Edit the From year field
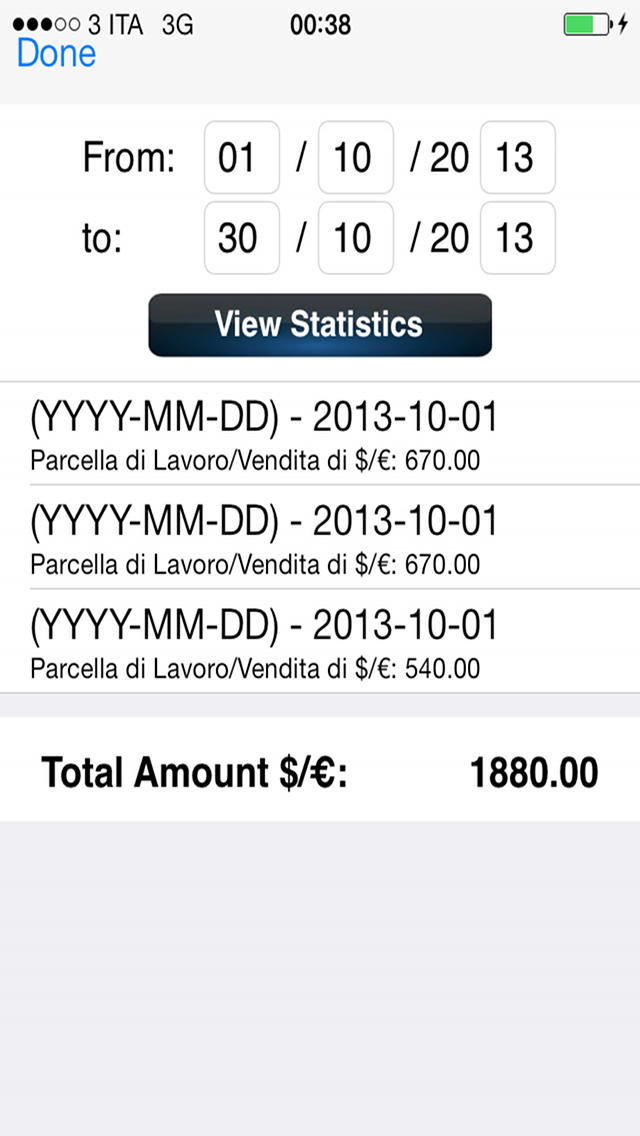The image size is (640, 1136). coord(518,157)
